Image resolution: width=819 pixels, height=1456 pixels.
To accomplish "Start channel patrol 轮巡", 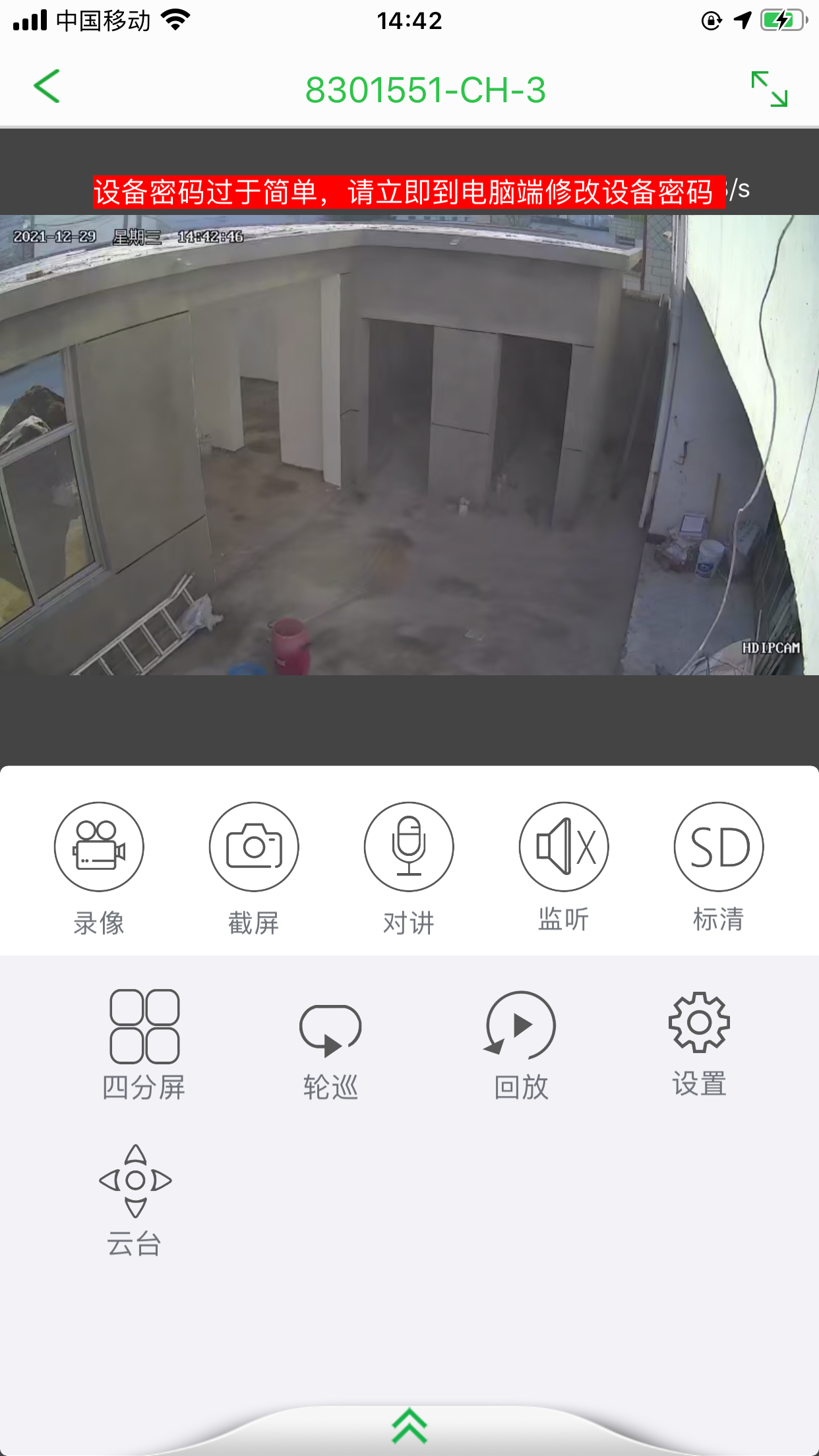I will (x=330, y=1030).
